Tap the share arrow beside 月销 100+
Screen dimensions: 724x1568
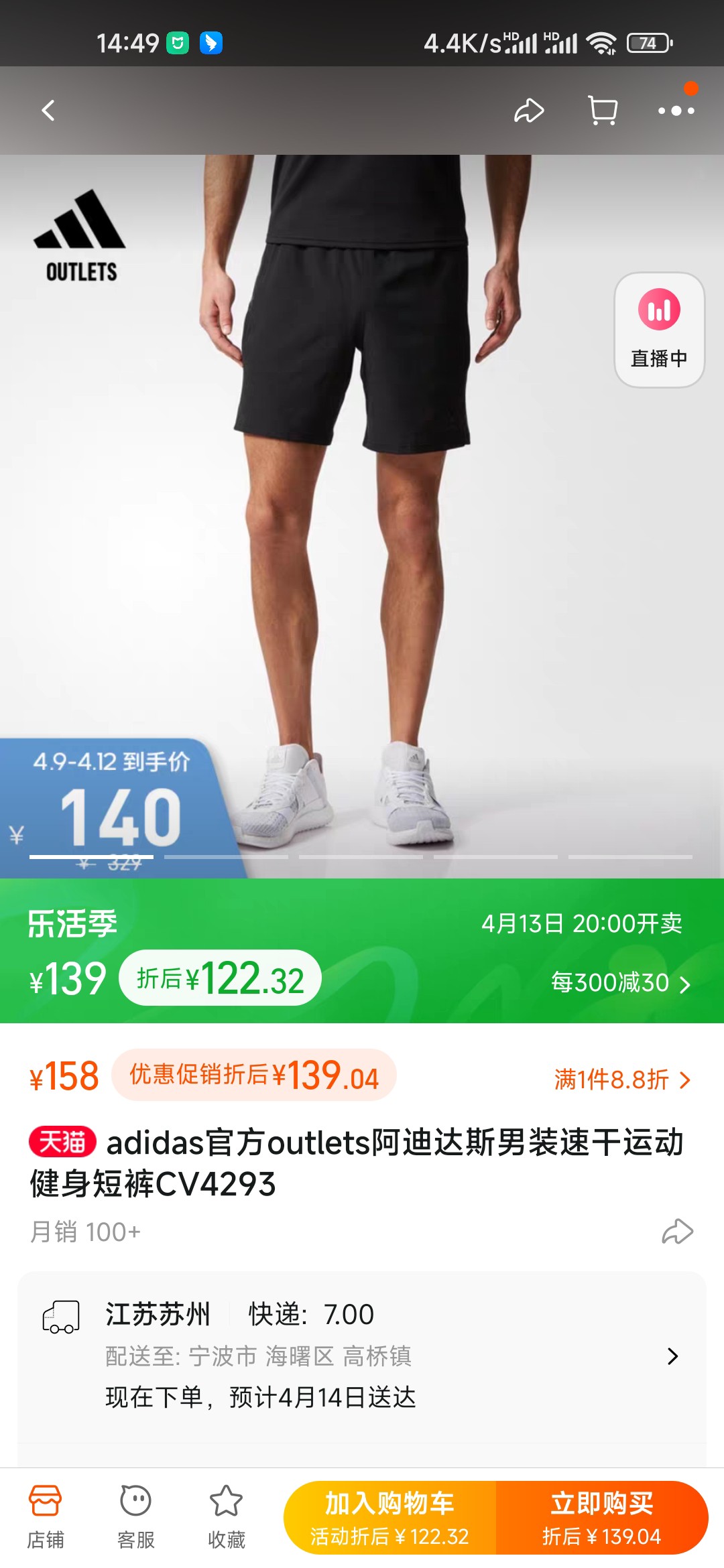click(x=677, y=1232)
